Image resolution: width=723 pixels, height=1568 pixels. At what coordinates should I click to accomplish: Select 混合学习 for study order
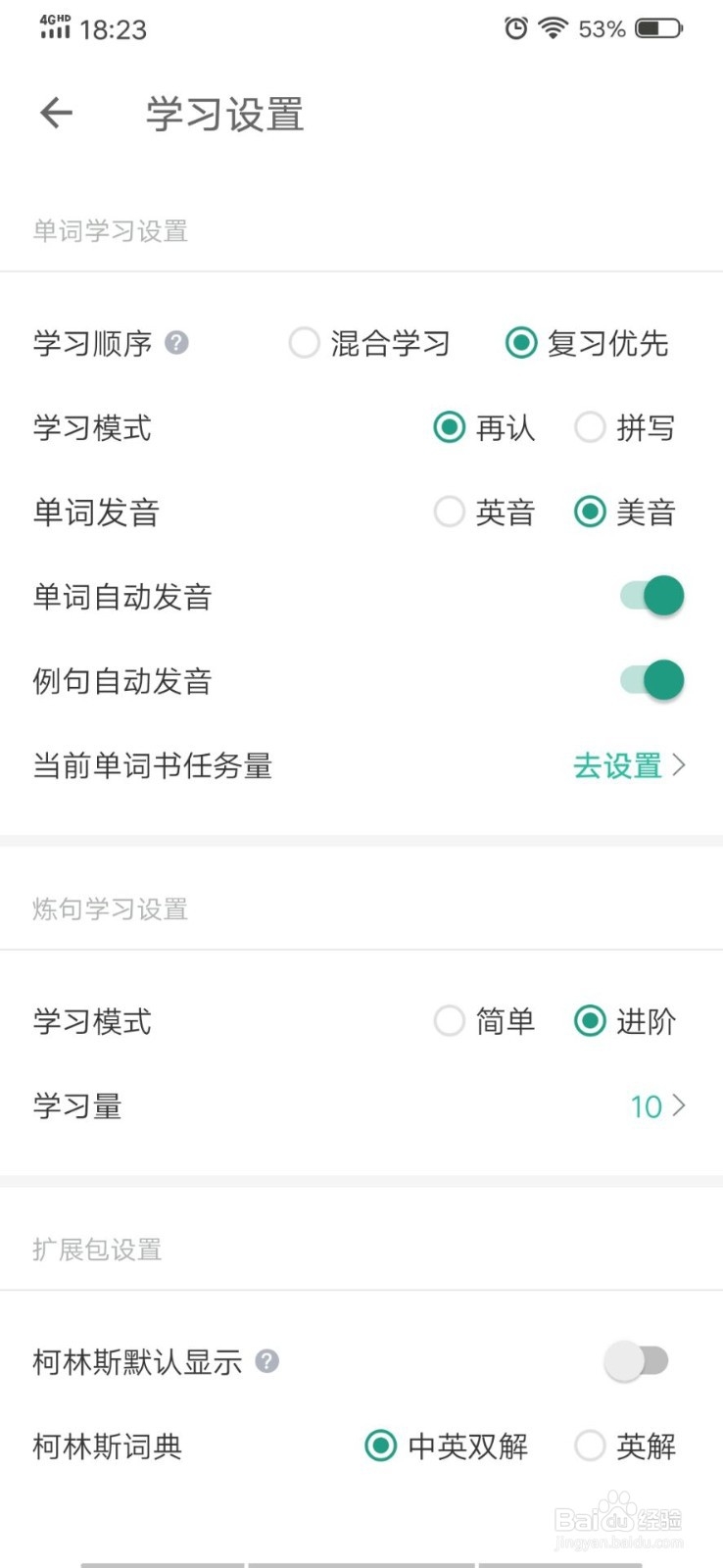(x=369, y=343)
